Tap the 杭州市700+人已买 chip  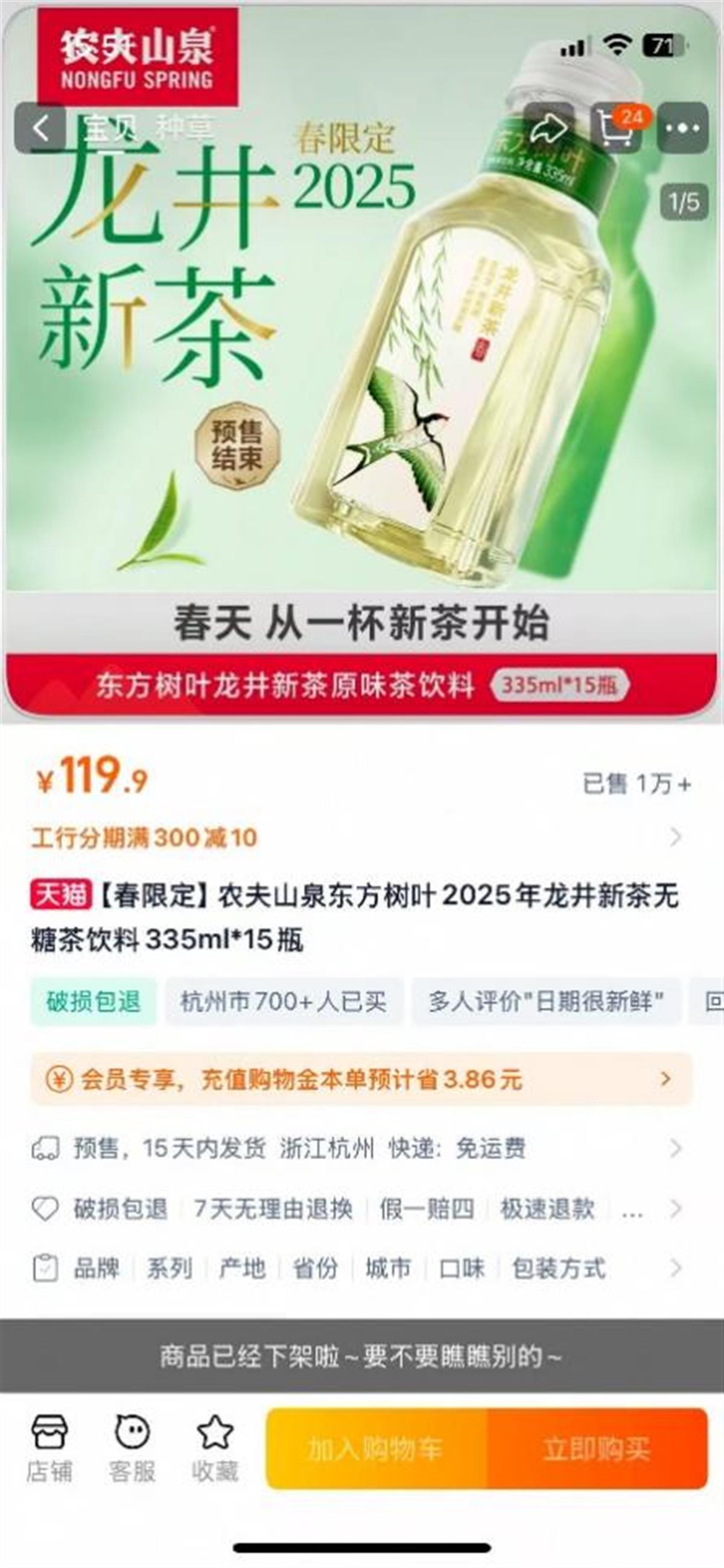point(283,1002)
